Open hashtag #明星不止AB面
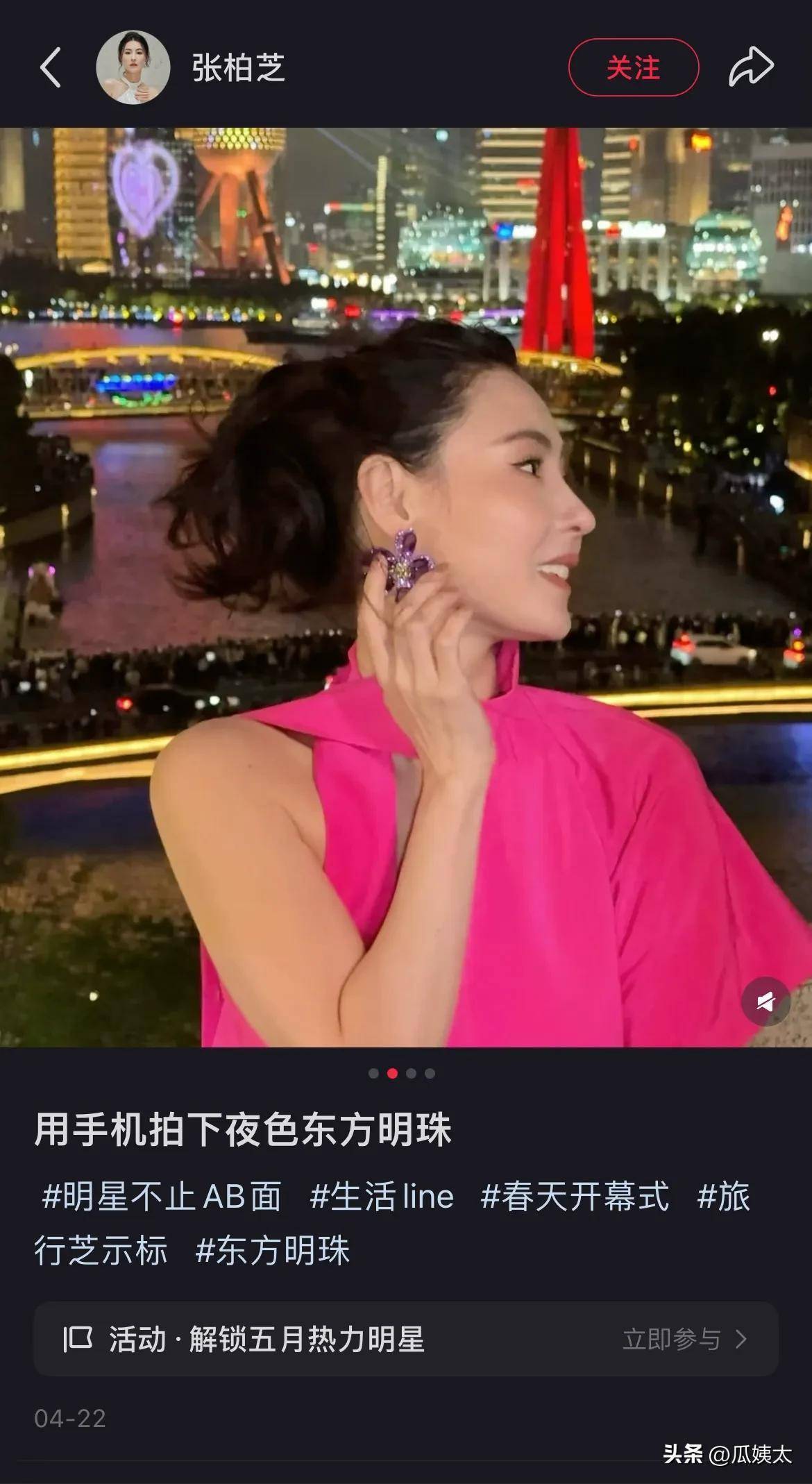 click(162, 1197)
